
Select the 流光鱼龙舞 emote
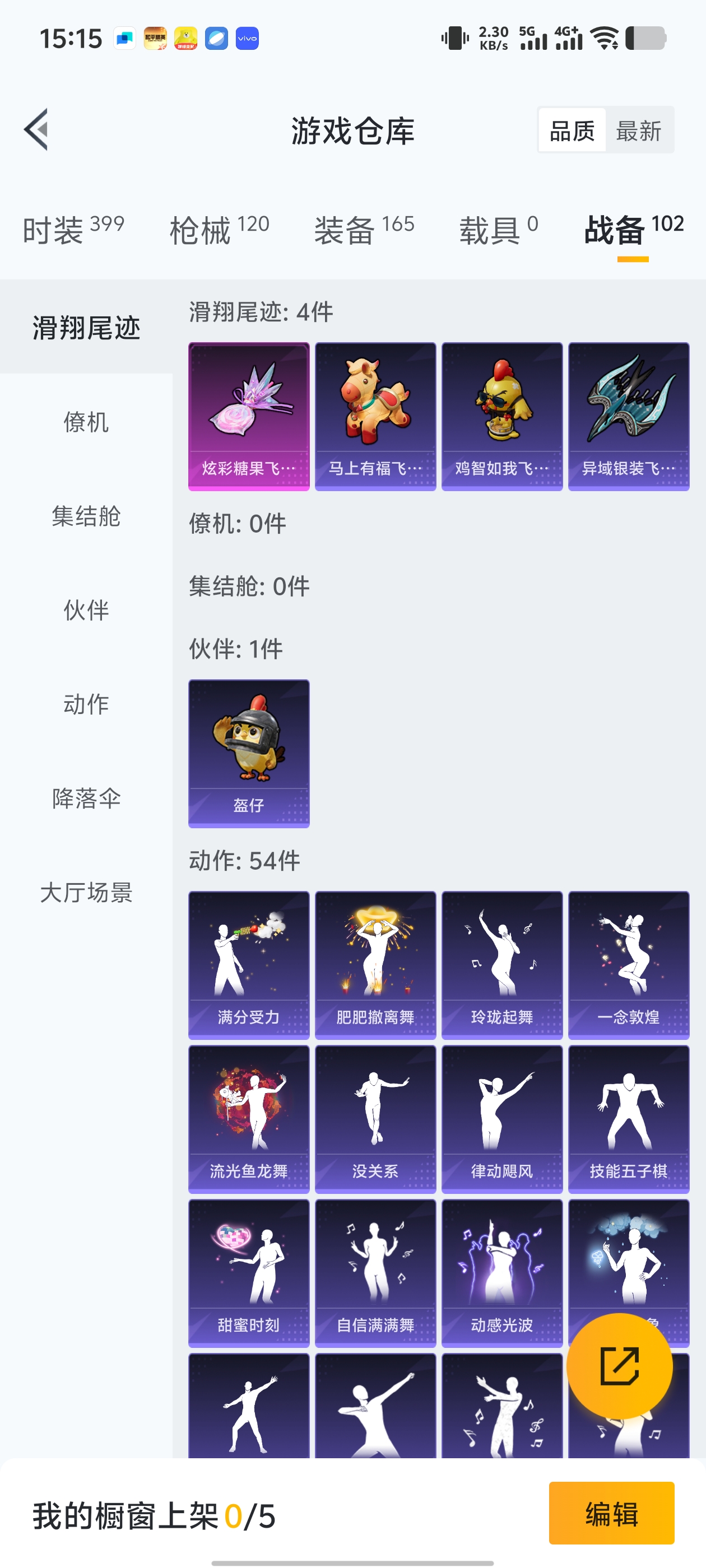pyautogui.click(x=249, y=1119)
